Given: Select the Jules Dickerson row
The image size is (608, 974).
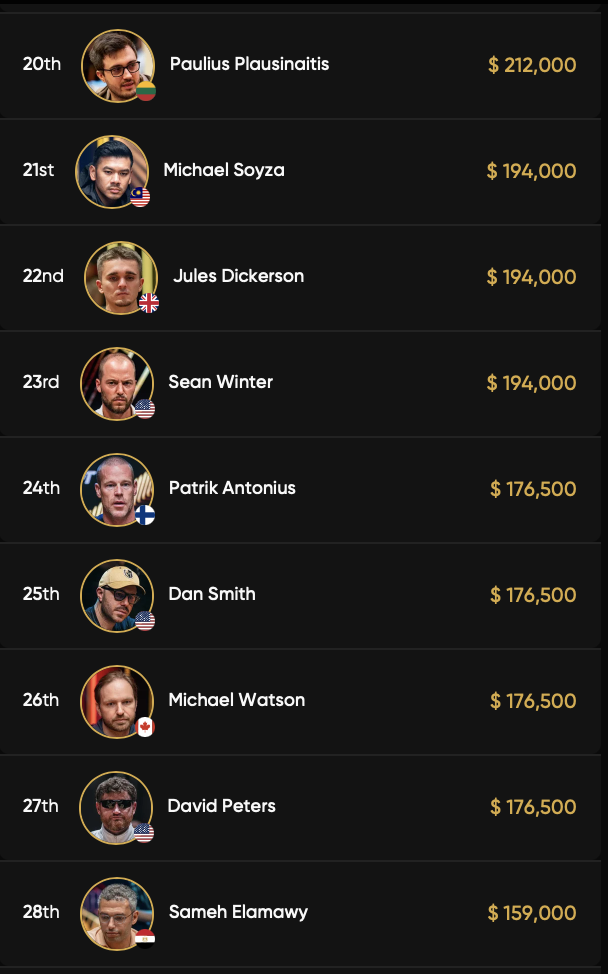Looking at the screenshot, I should tap(304, 277).
